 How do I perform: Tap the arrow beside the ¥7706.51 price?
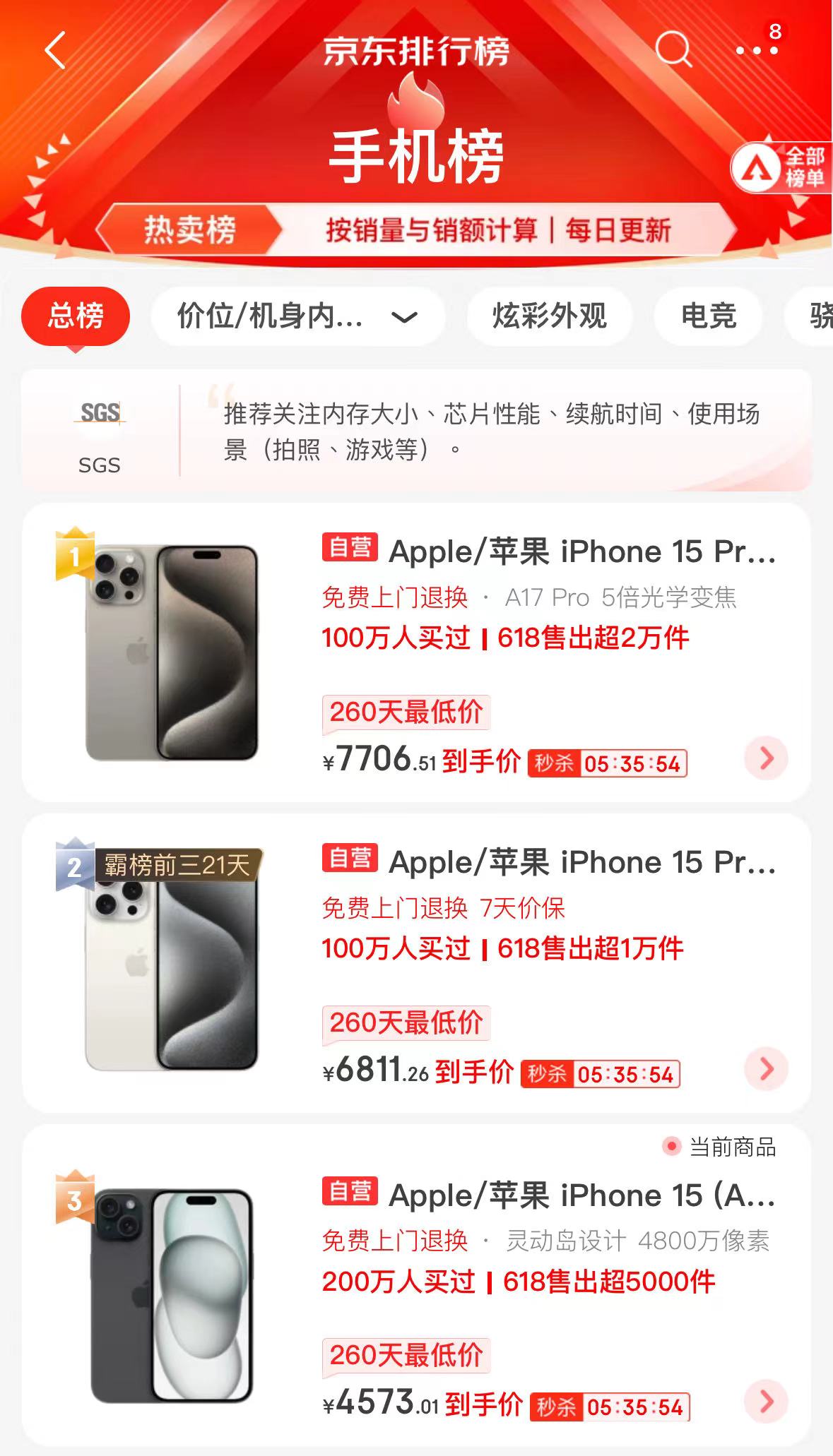click(x=766, y=758)
